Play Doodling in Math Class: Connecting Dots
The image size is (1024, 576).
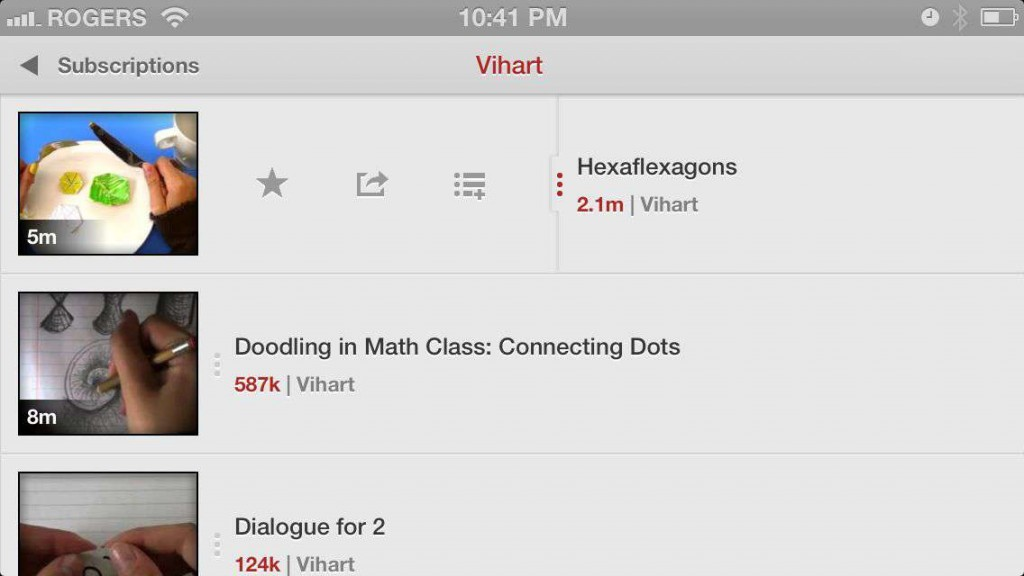click(108, 363)
